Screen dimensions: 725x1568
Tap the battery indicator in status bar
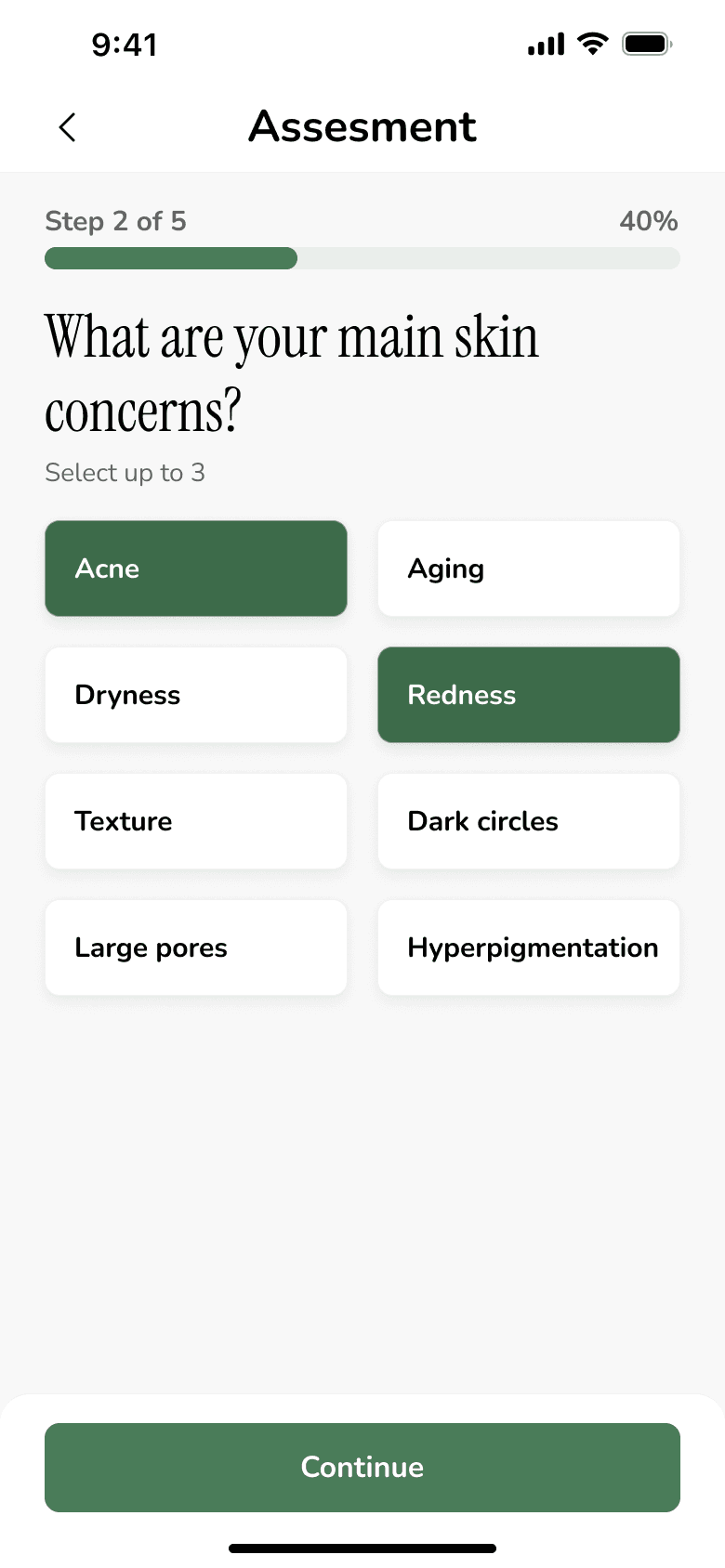coord(645,43)
